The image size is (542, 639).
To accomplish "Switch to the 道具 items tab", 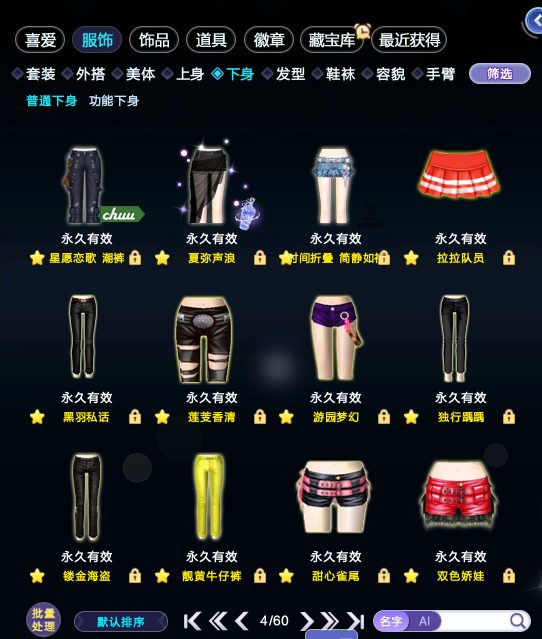I will [x=211, y=40].
